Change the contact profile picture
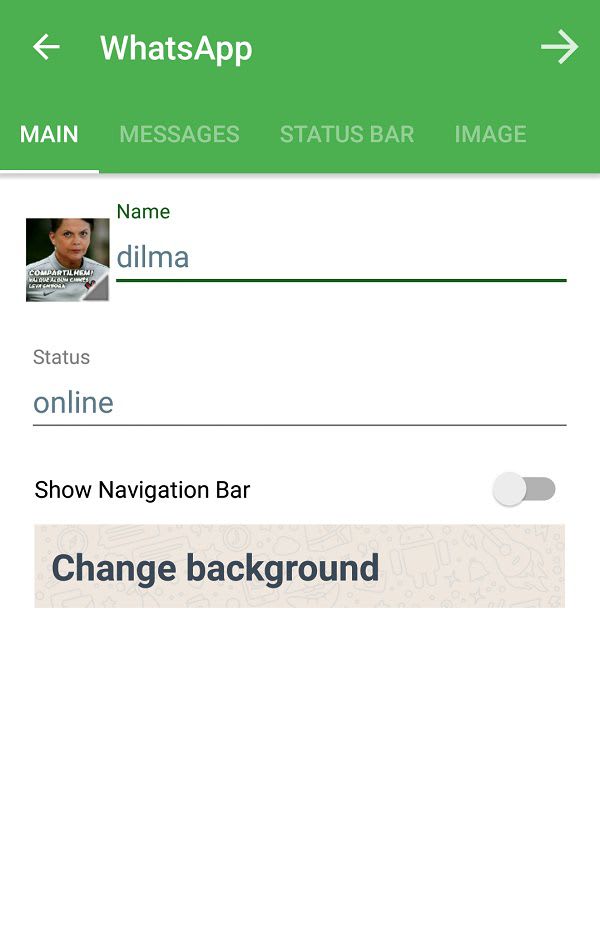Viewport: 600px width, 945px height. click(67, 259)
